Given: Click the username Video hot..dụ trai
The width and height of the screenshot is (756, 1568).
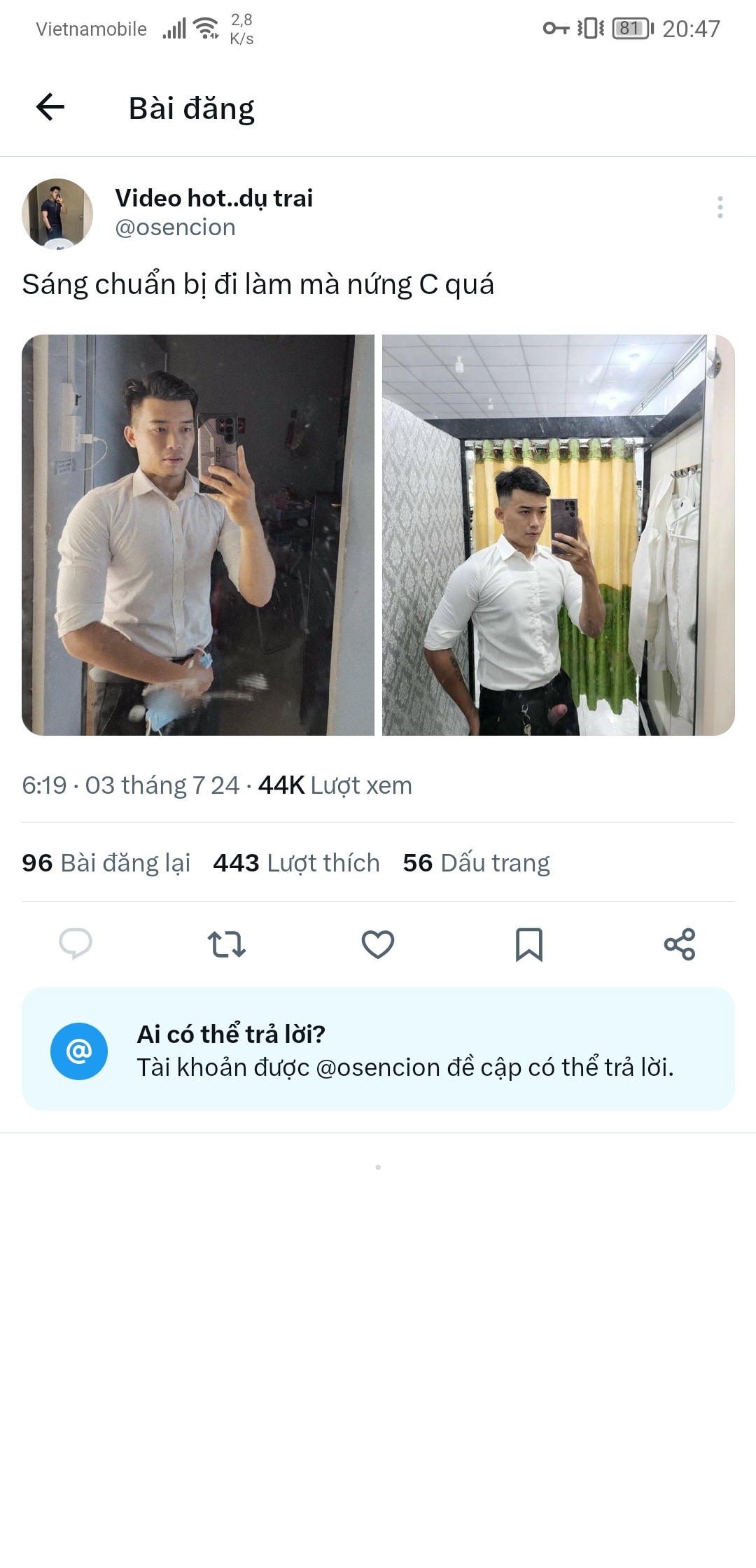Looking at the screenshot, I should (x=214, y=197).
